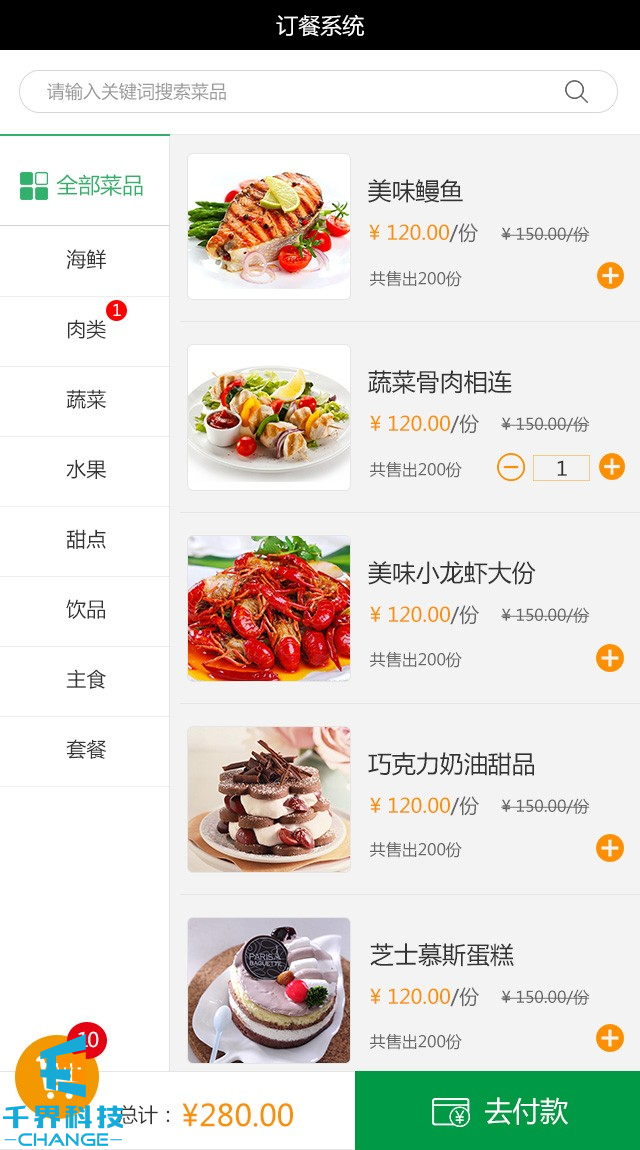Decrease quantity of 蔬菜骨肉相连
The width and height of the screenshot is (640, 1150).
click(511, 467)
